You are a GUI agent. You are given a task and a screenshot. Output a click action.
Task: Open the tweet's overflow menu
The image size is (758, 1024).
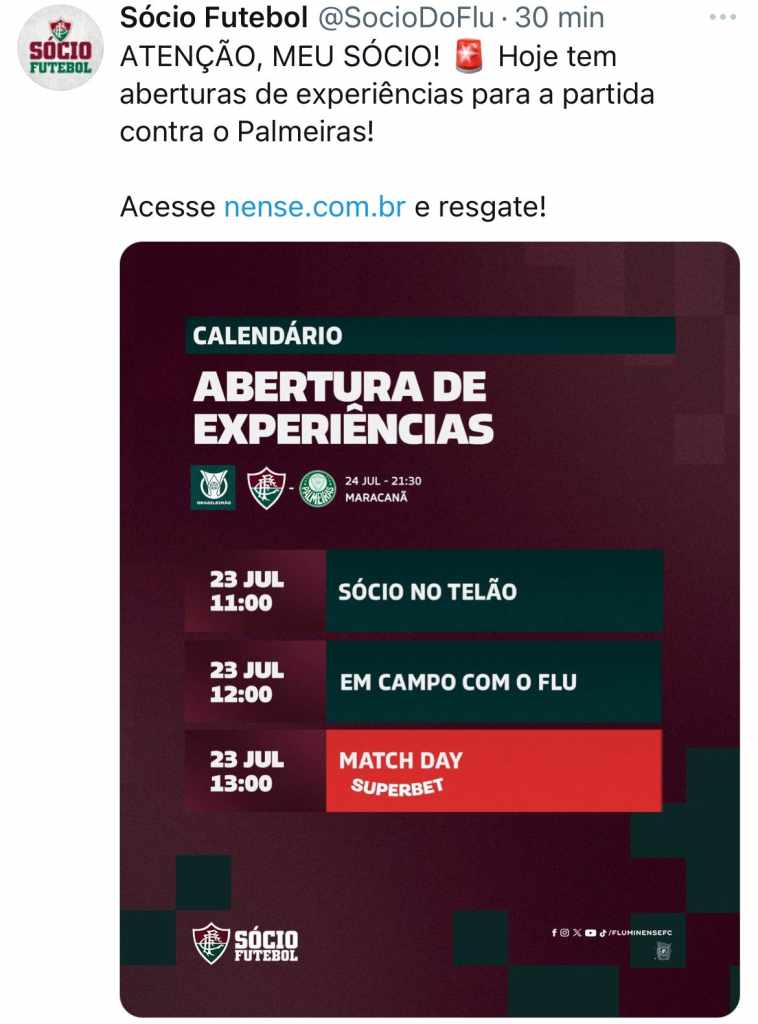[722, 17]
